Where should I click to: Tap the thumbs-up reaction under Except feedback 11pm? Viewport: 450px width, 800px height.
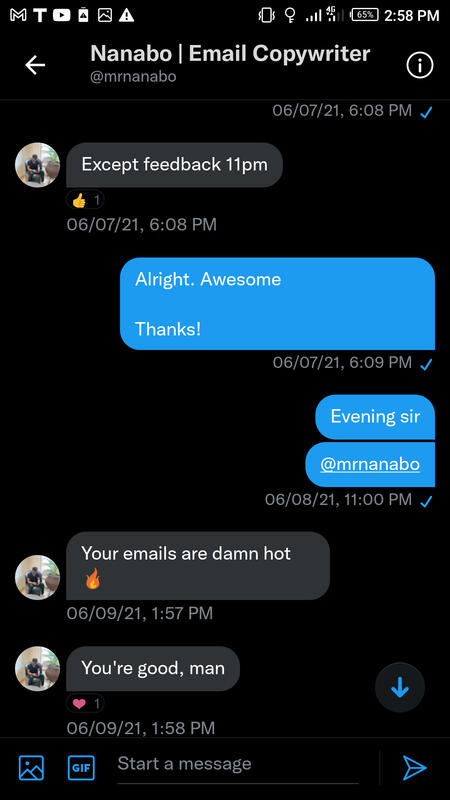pos(85,201)
